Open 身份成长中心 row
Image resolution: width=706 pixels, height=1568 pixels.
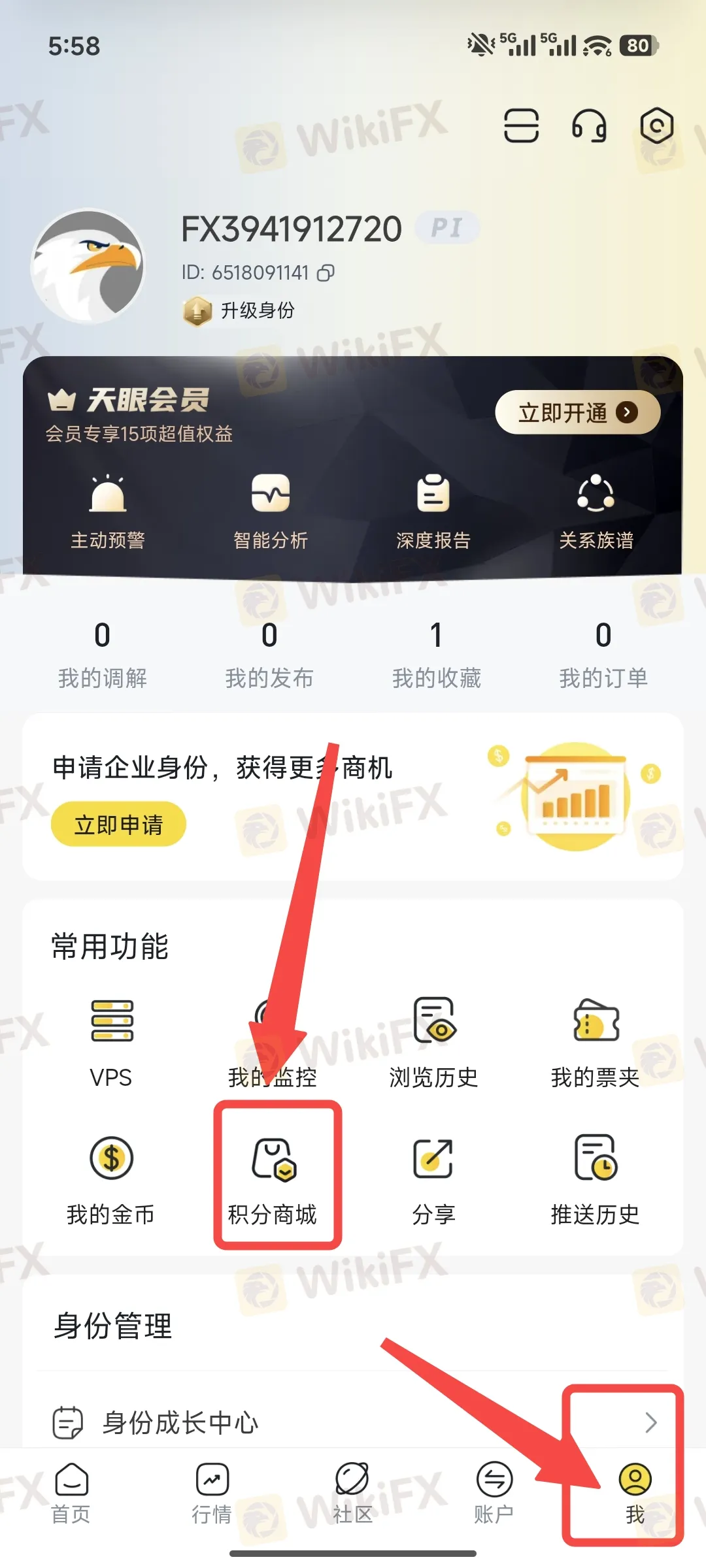[353, 1422]
